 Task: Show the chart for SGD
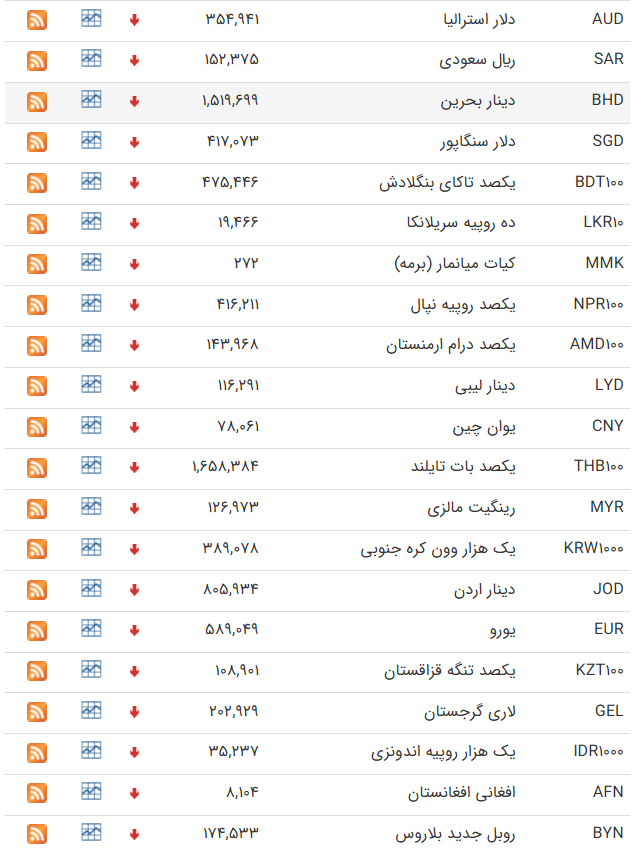pos(91,140)
